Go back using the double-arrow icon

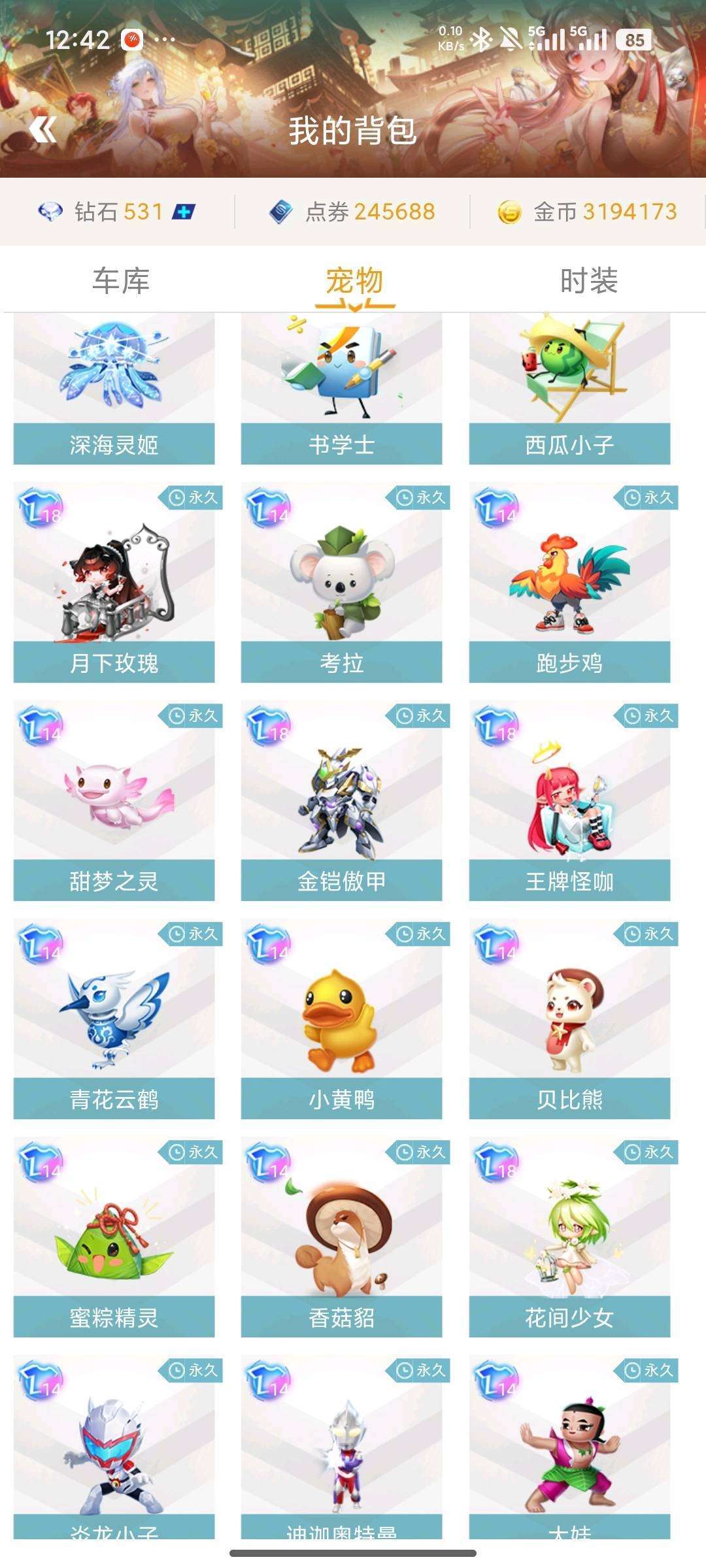point(43,129)
